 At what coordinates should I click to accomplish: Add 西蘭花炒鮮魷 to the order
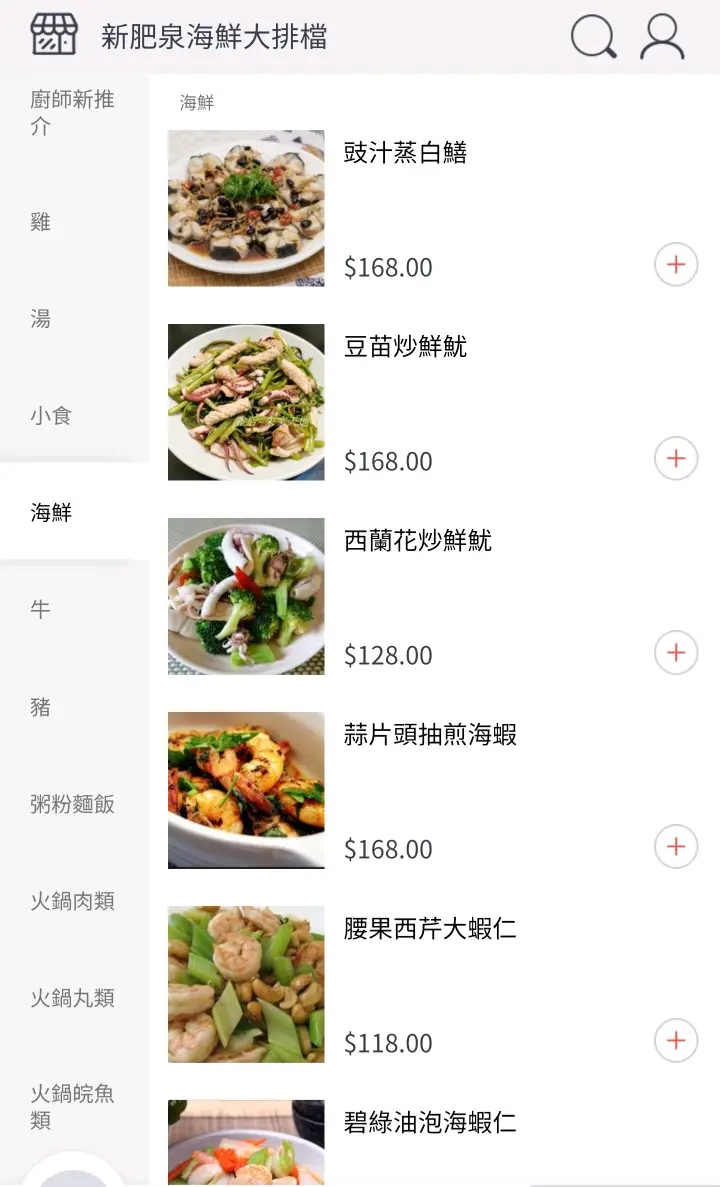point(676,653)
